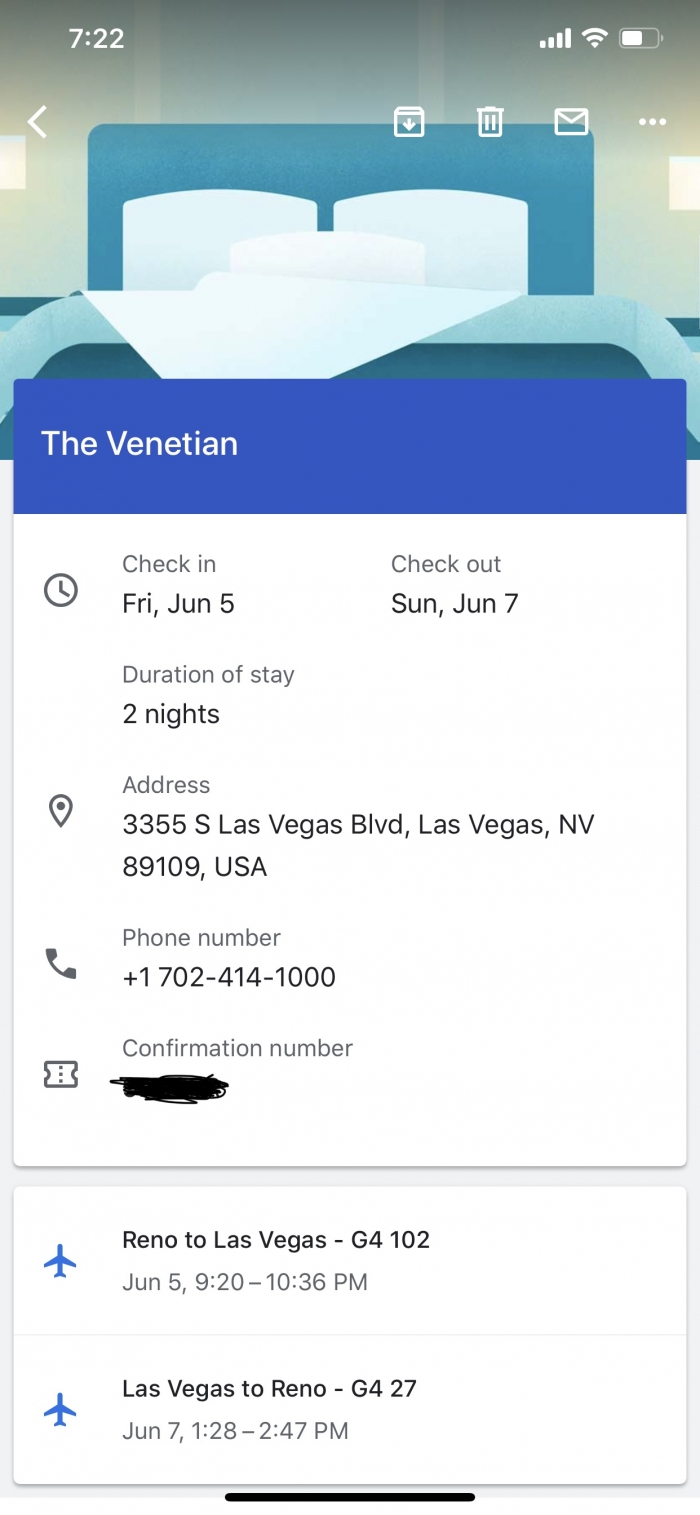Delete this email with the trash icon

pyautogui.click(x=490, y=122)
